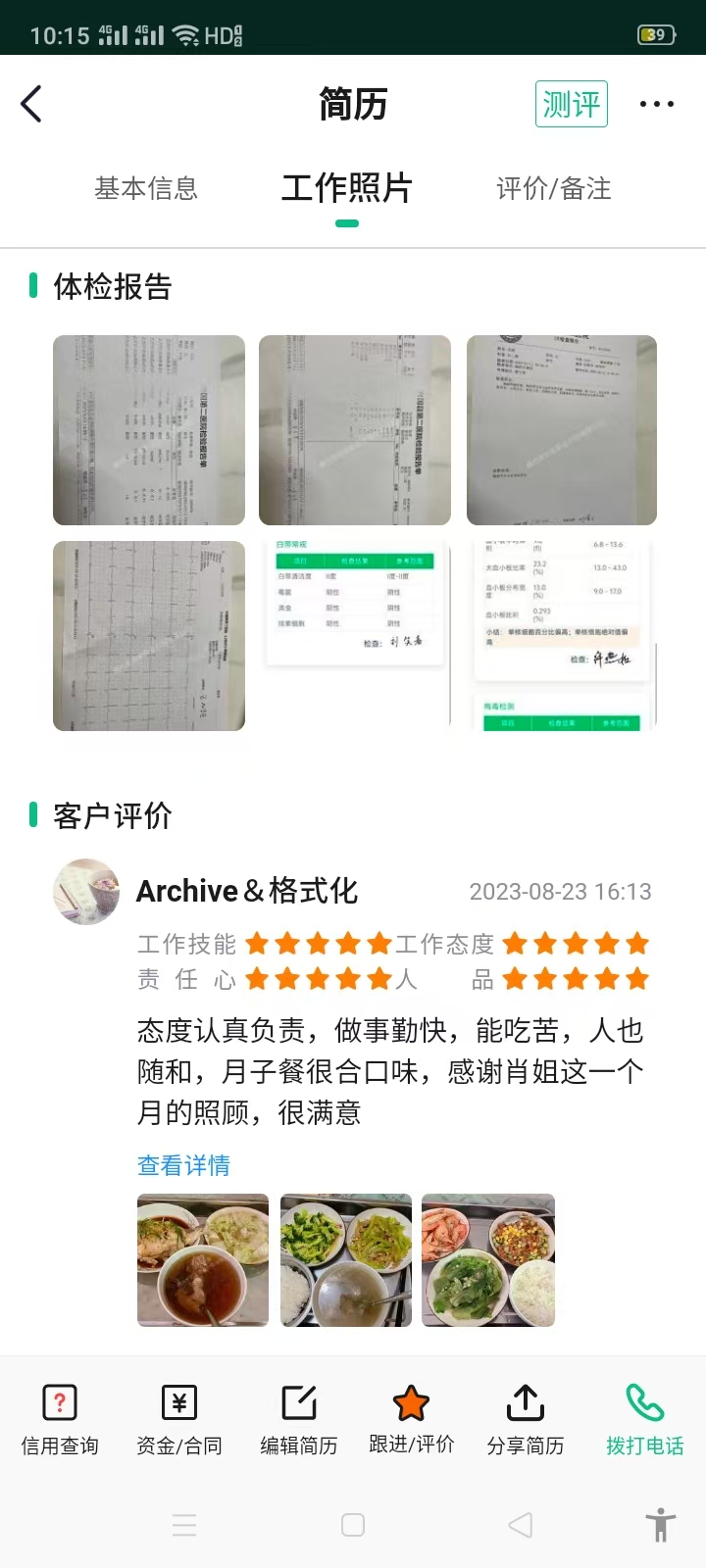Open the review photo with shrimp
The height and width of the screenshot is (1568, 706).
click(488, 1260)
